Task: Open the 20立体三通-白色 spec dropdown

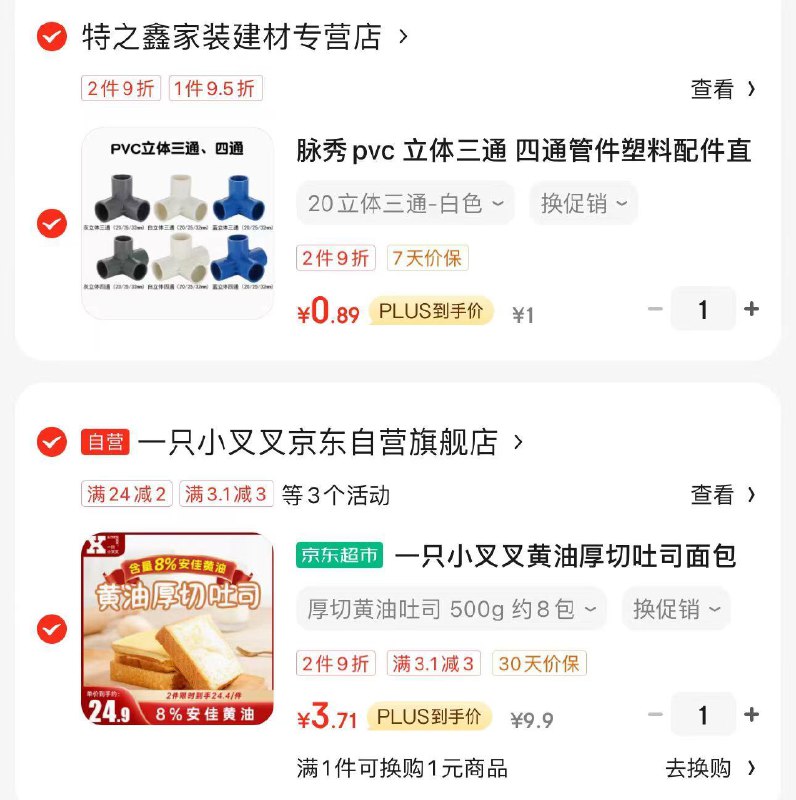Action: click(403, 203)
